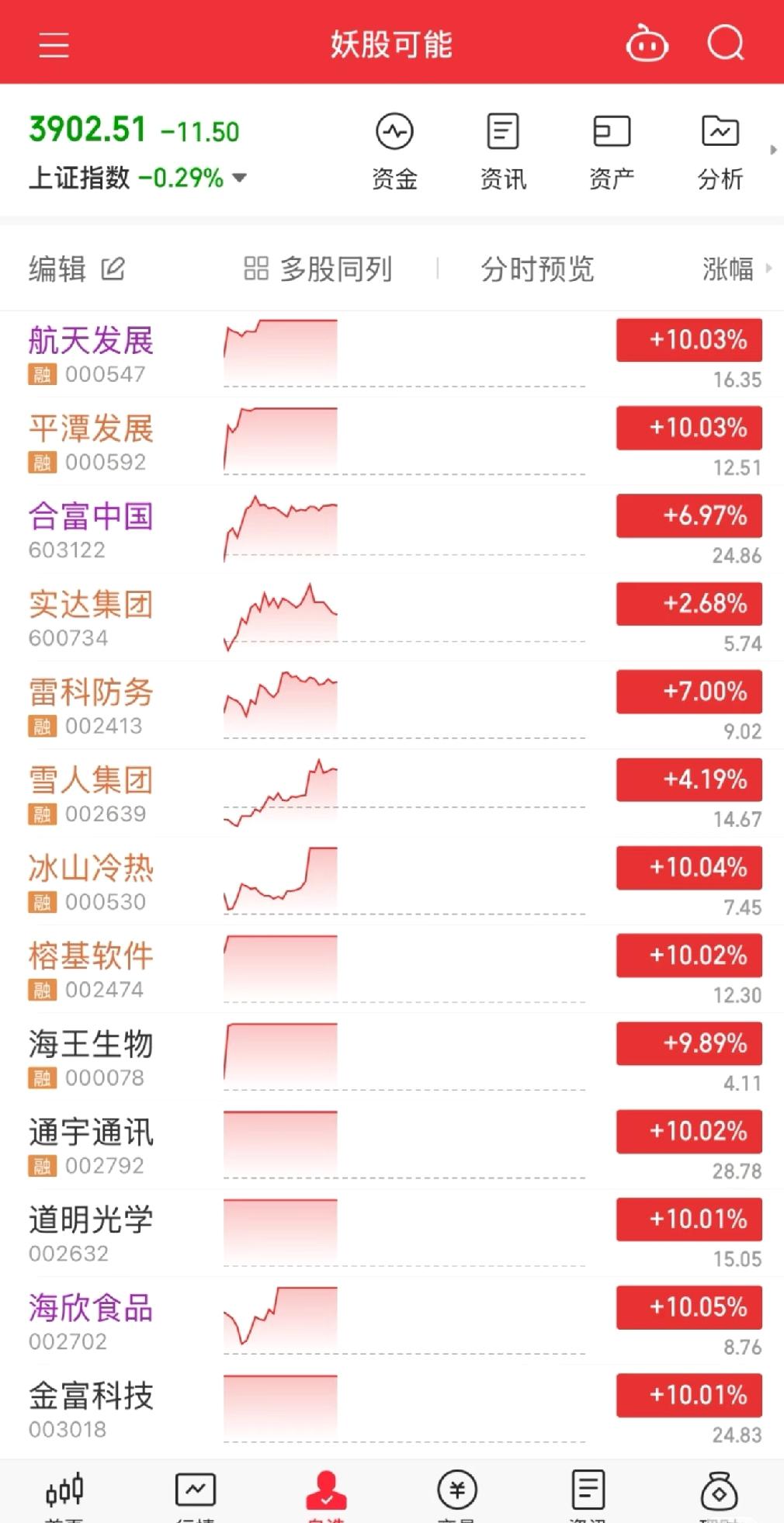Tap the hamburger menu at top left

[53, 44]
